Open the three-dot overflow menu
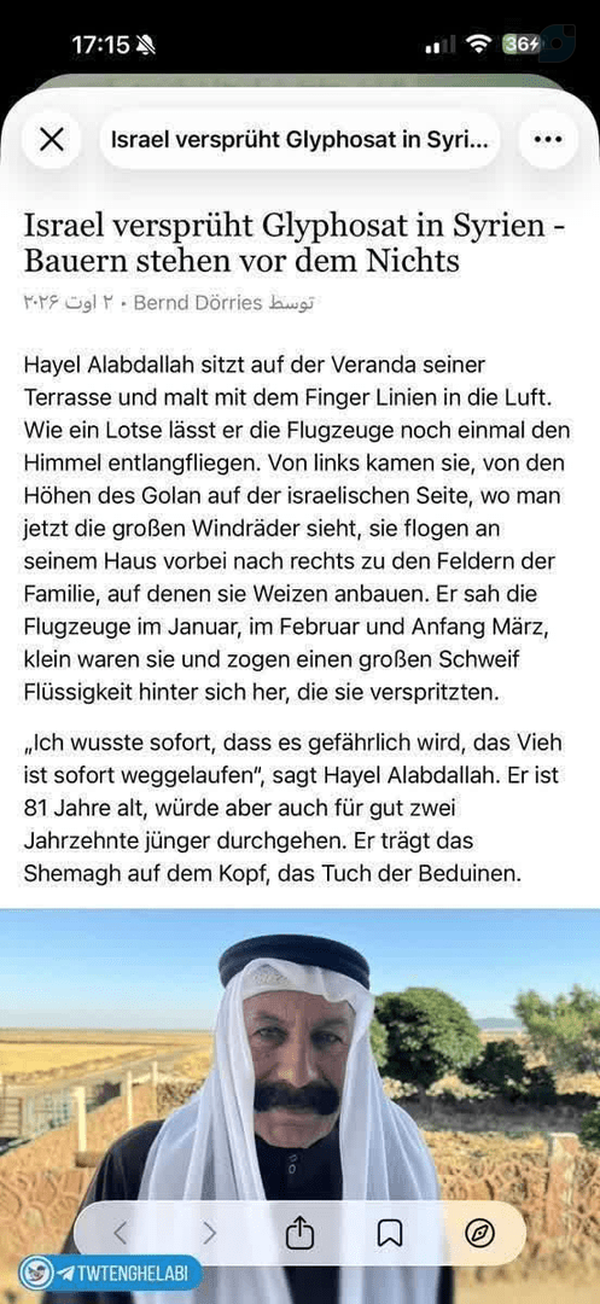600x1304 pixels. tap(548, 140)
